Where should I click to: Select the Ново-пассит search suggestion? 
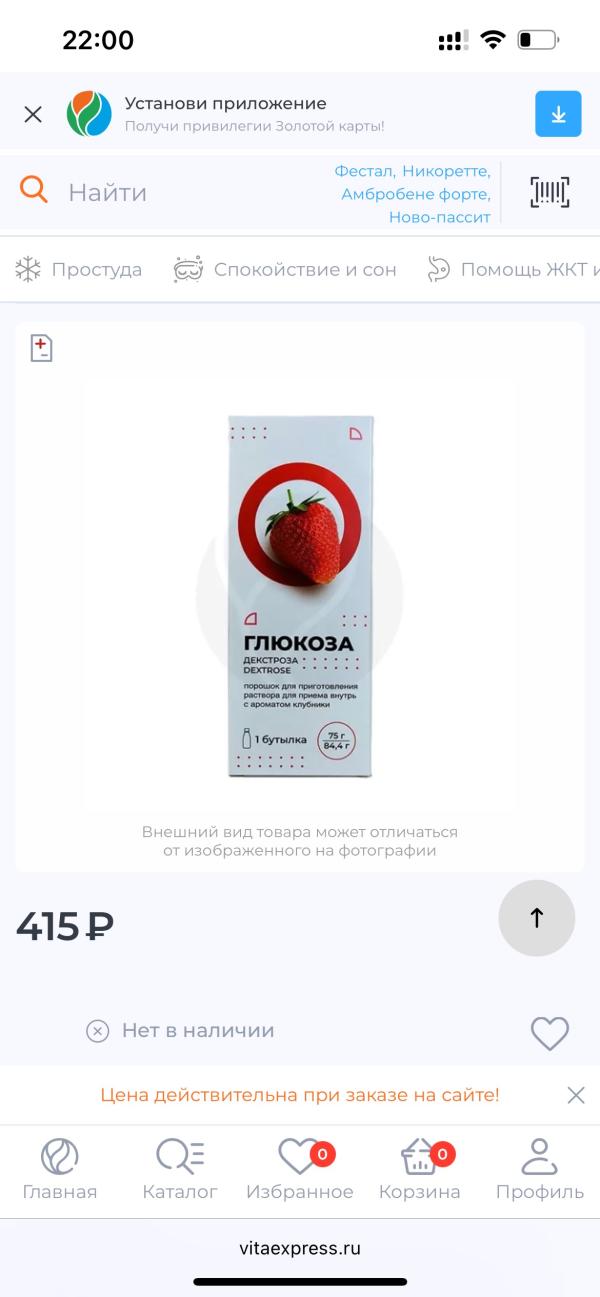click(x=440, y=217)
